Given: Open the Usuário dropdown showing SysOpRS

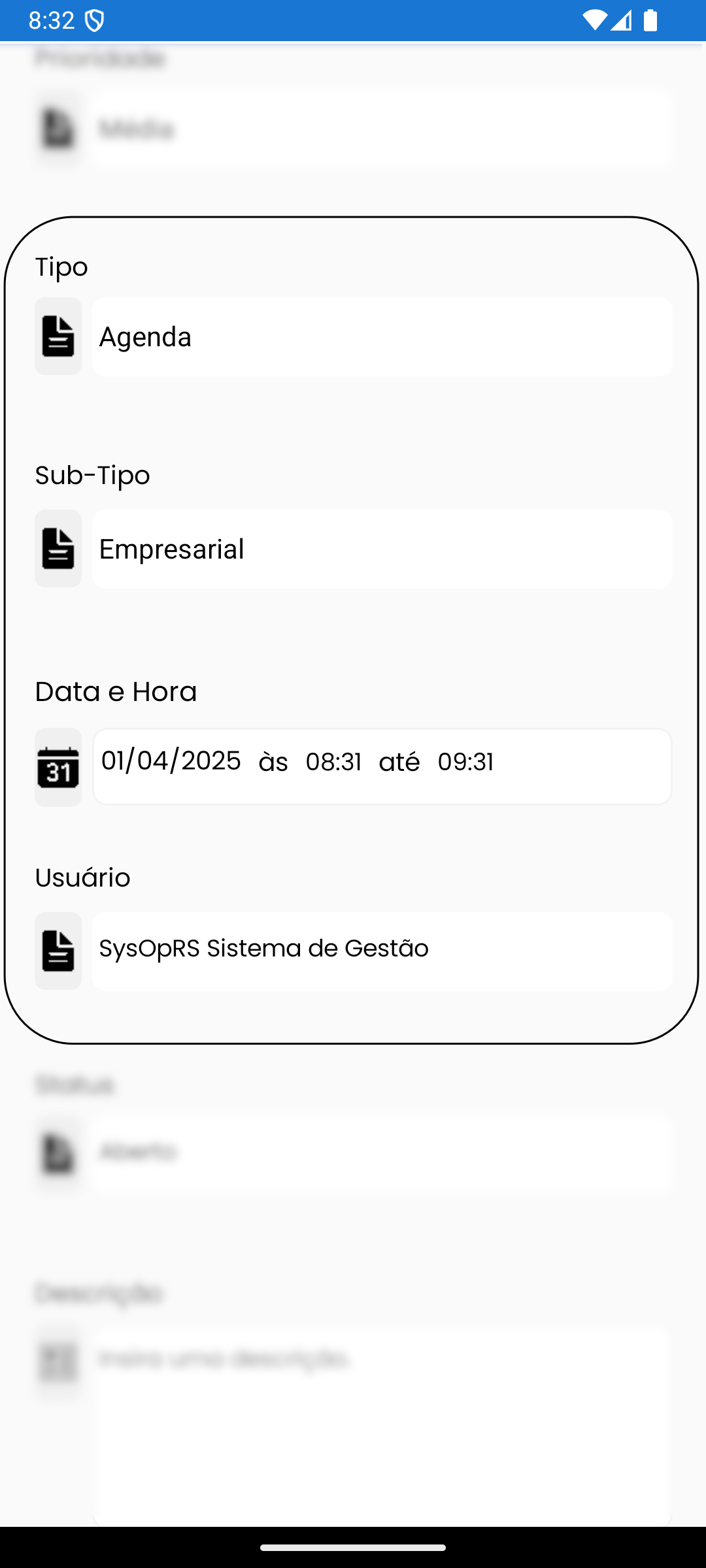Looking at the screenshot, I should (382, 951).
